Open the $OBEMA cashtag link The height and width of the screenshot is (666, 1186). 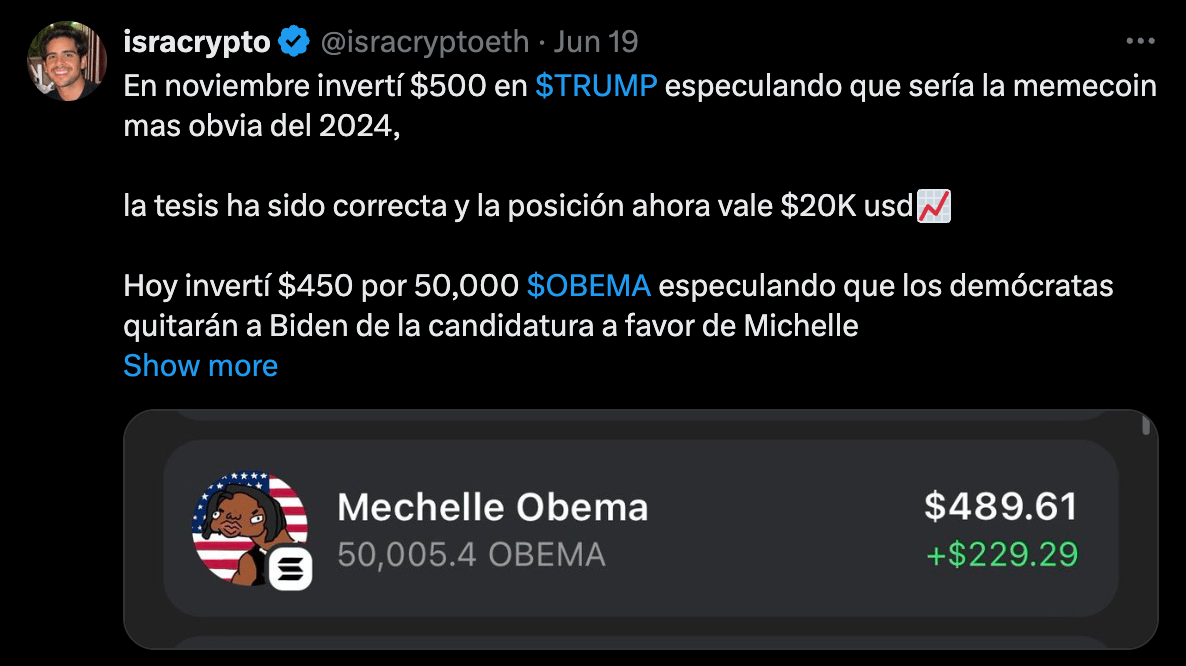pos(588,286)
